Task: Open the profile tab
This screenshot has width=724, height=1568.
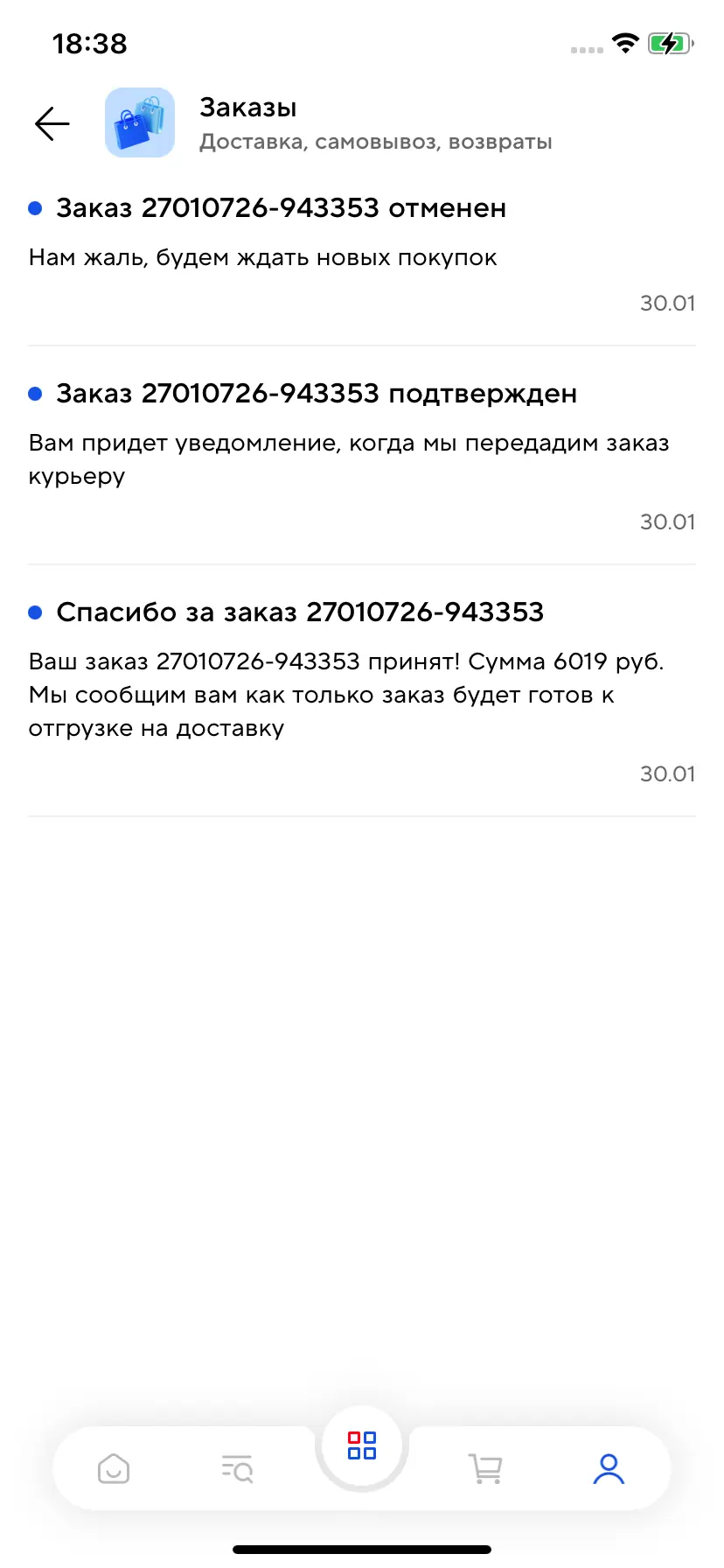Action: pyautogui.click(x=609, y=1468)
